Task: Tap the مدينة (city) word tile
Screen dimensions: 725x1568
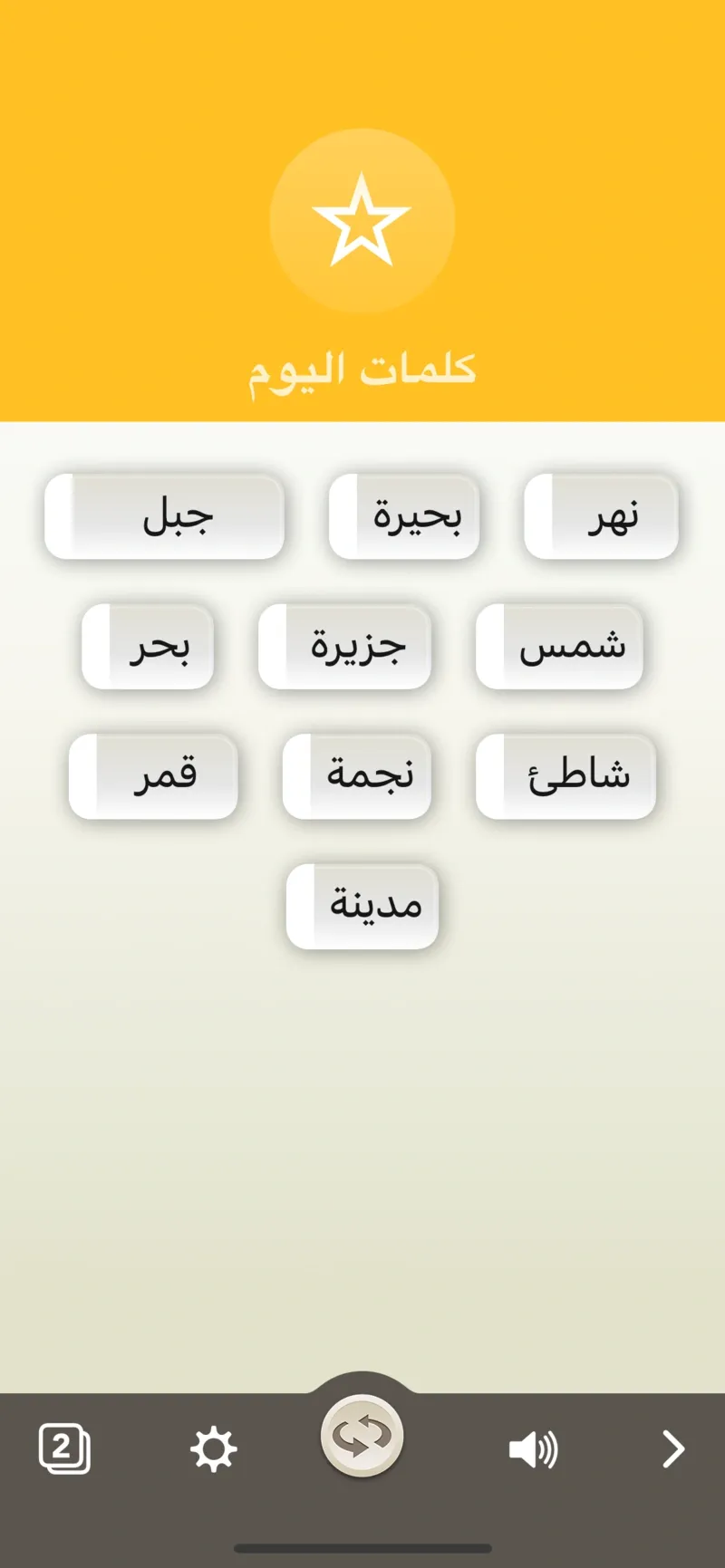Action: click(362, 904)
